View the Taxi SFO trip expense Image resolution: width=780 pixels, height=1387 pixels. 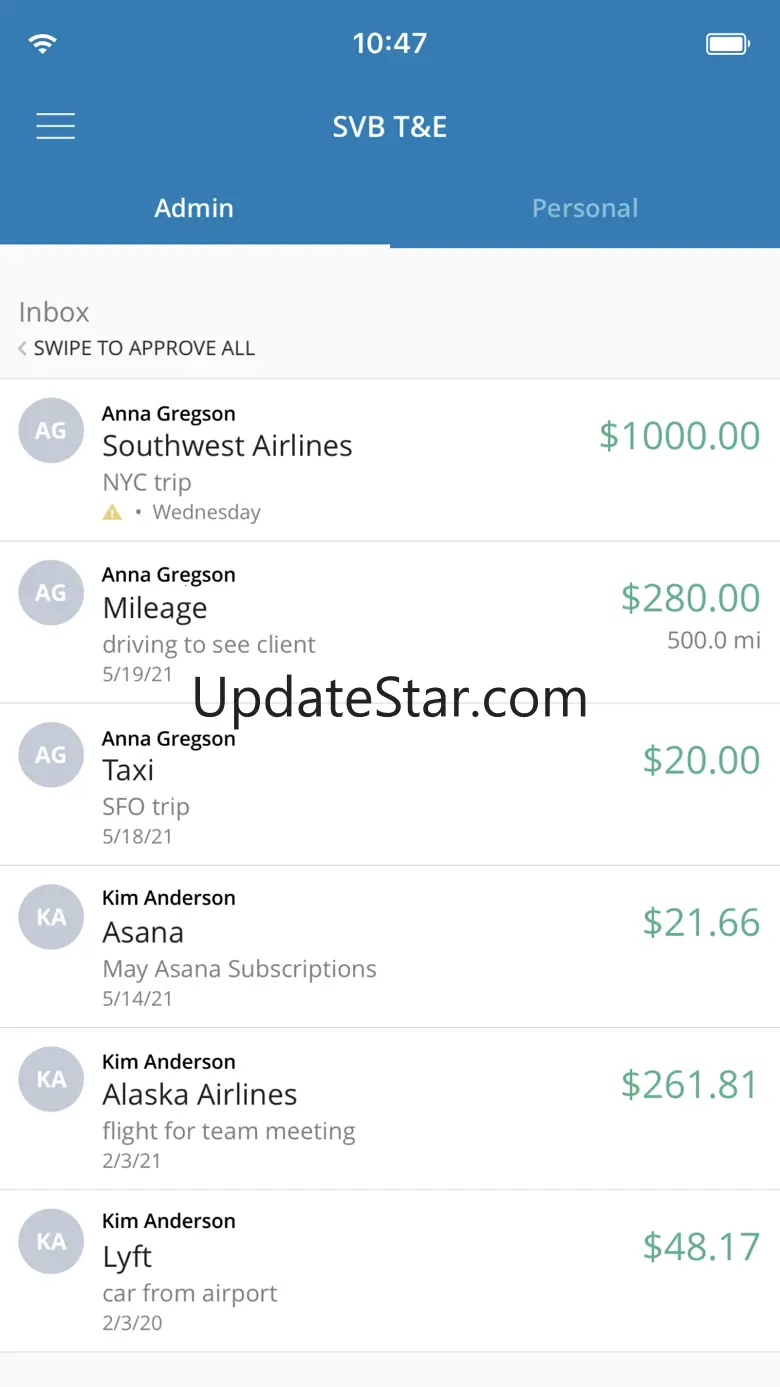390,785
